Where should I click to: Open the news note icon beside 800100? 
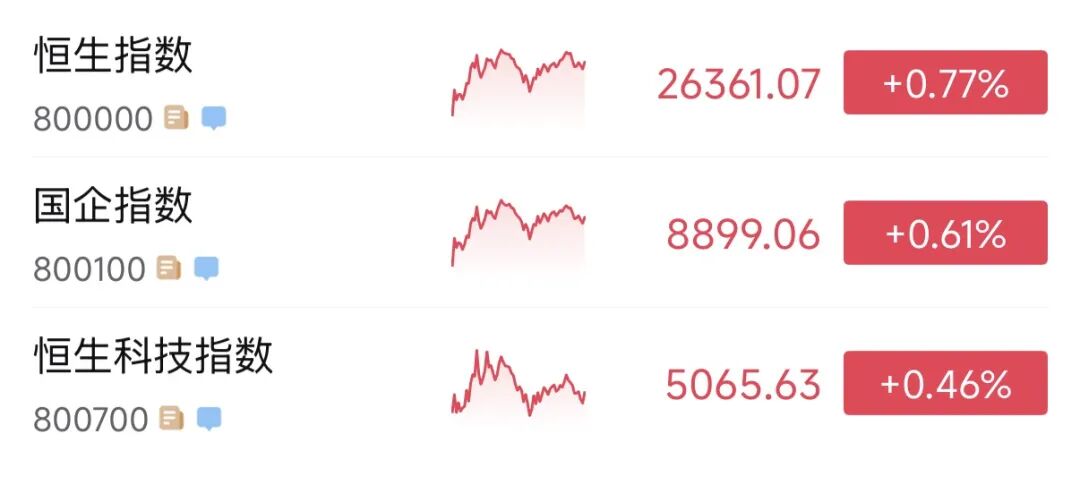(x=169, y=268)
